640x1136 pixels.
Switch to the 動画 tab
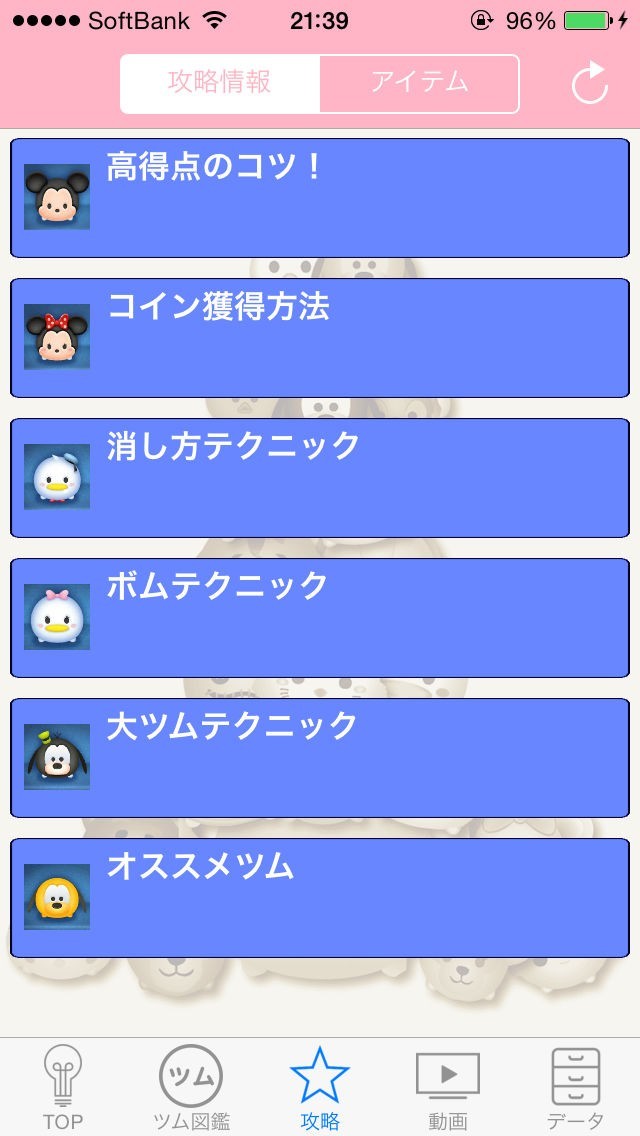(x=448, y=1088)
